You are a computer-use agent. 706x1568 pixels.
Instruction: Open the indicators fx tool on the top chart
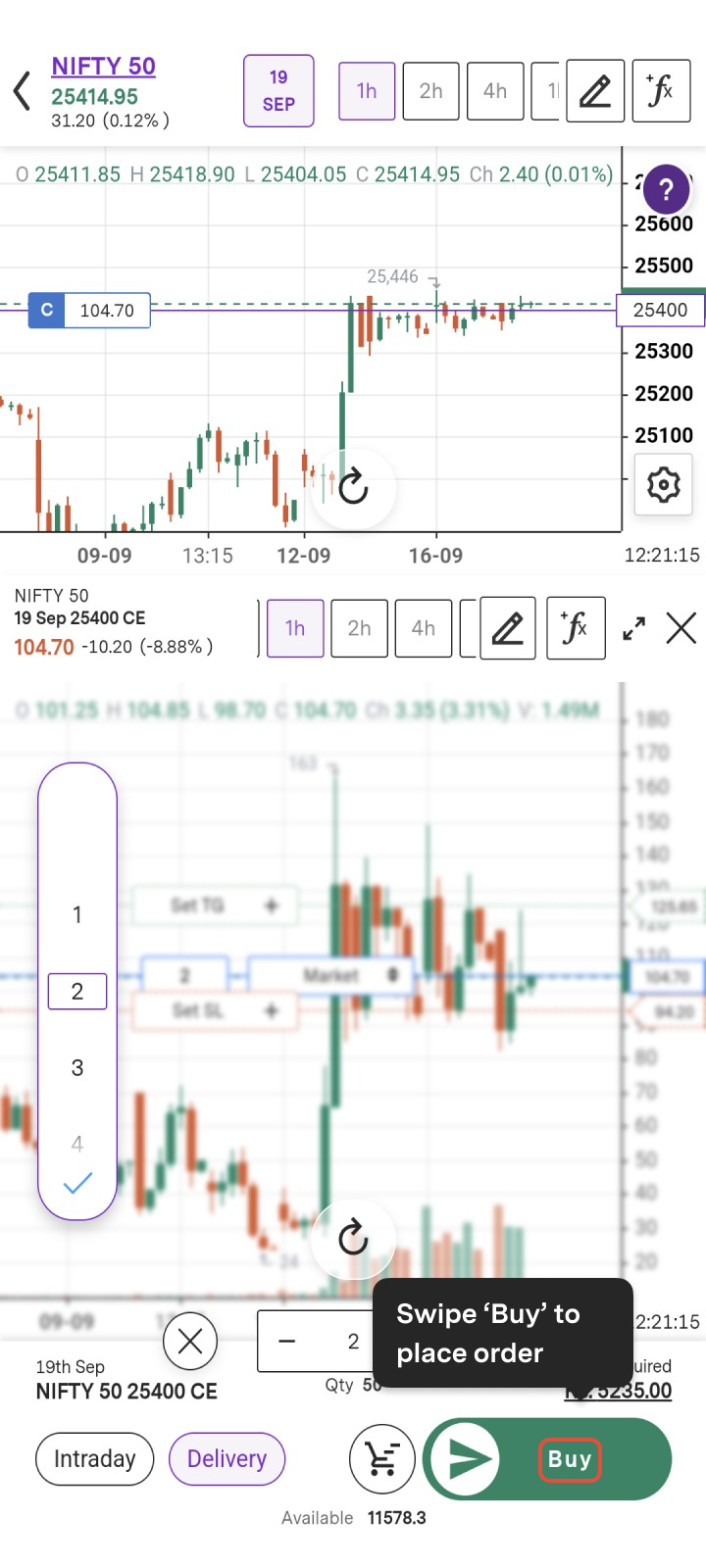661,91
